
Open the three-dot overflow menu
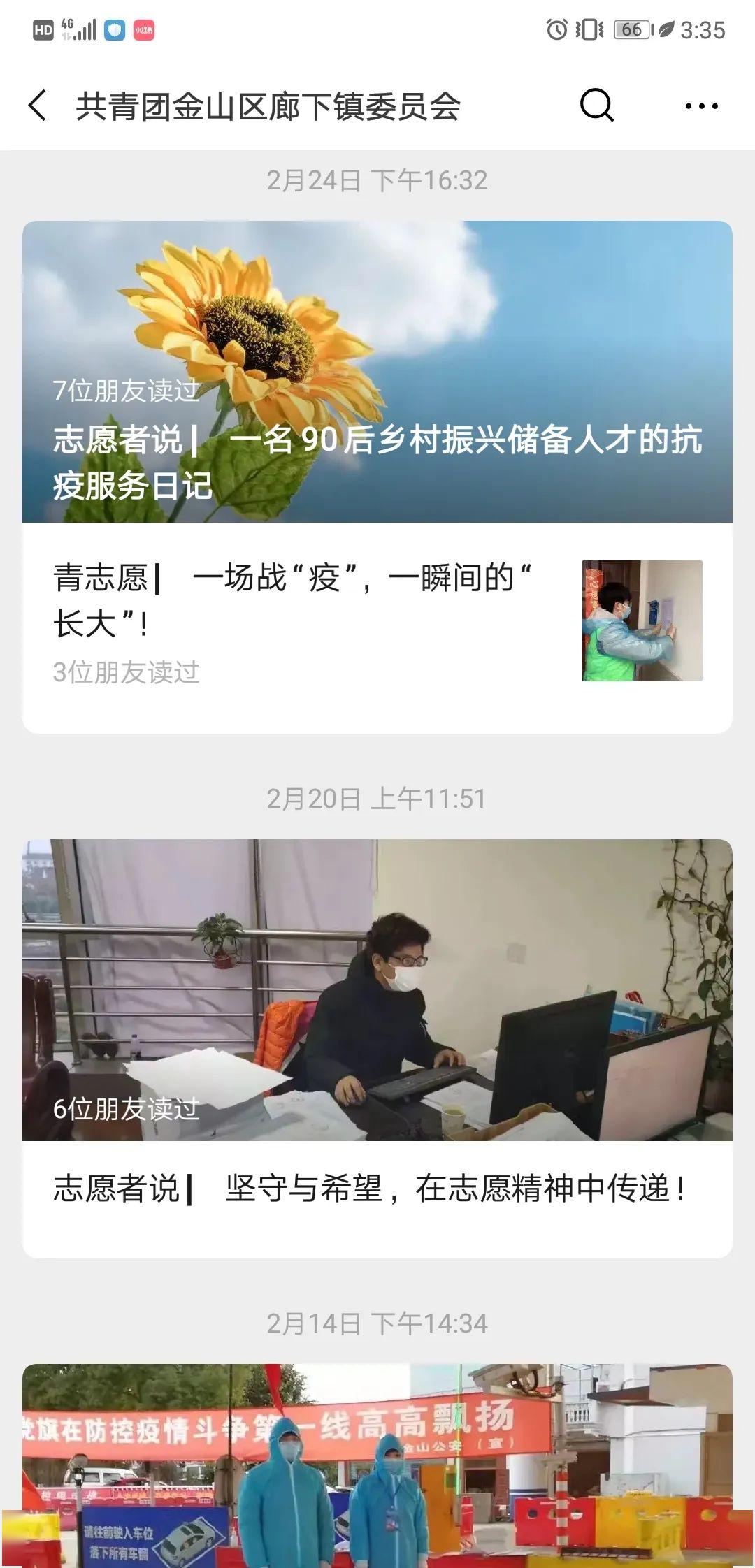[x=701, y=106]
